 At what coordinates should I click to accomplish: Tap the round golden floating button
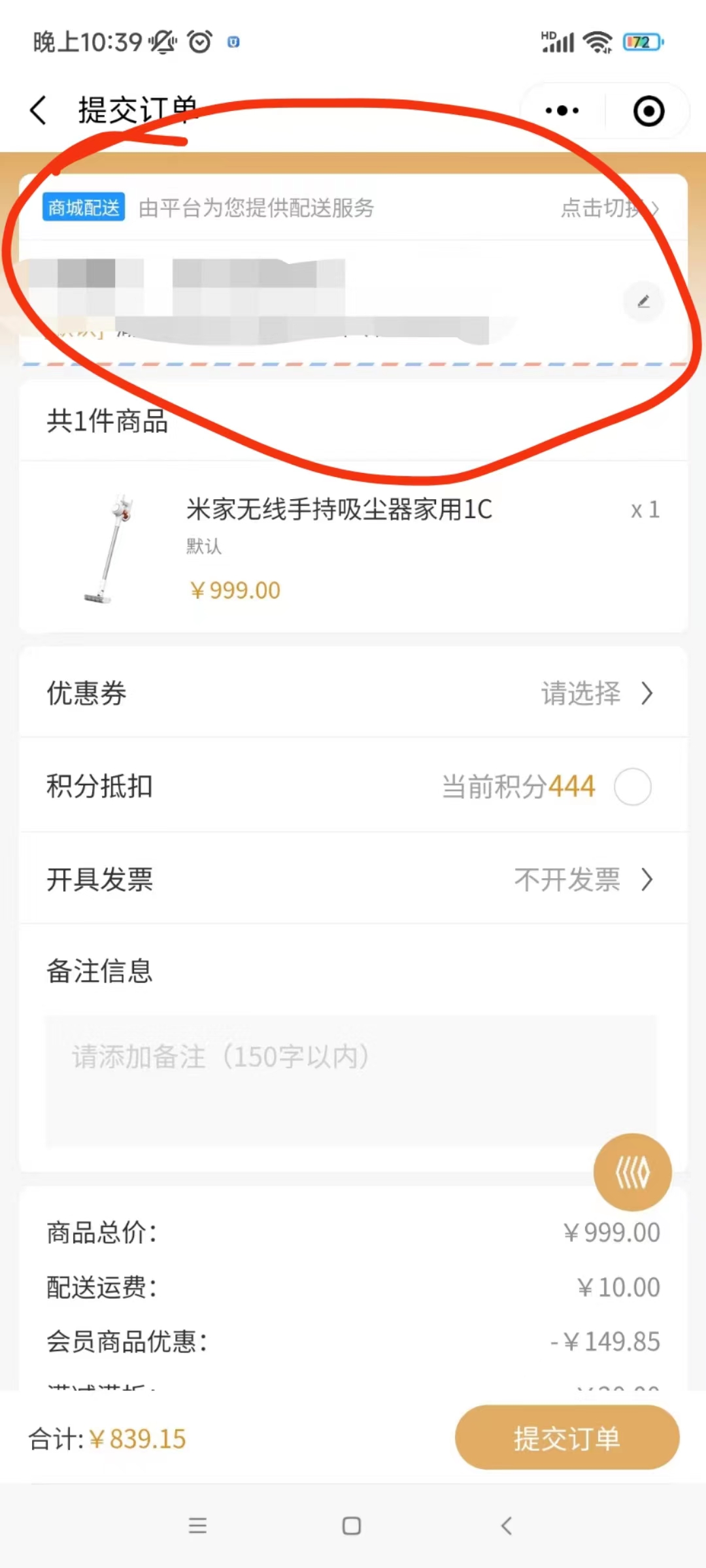pyautogui.click(x=632, y=1172)
